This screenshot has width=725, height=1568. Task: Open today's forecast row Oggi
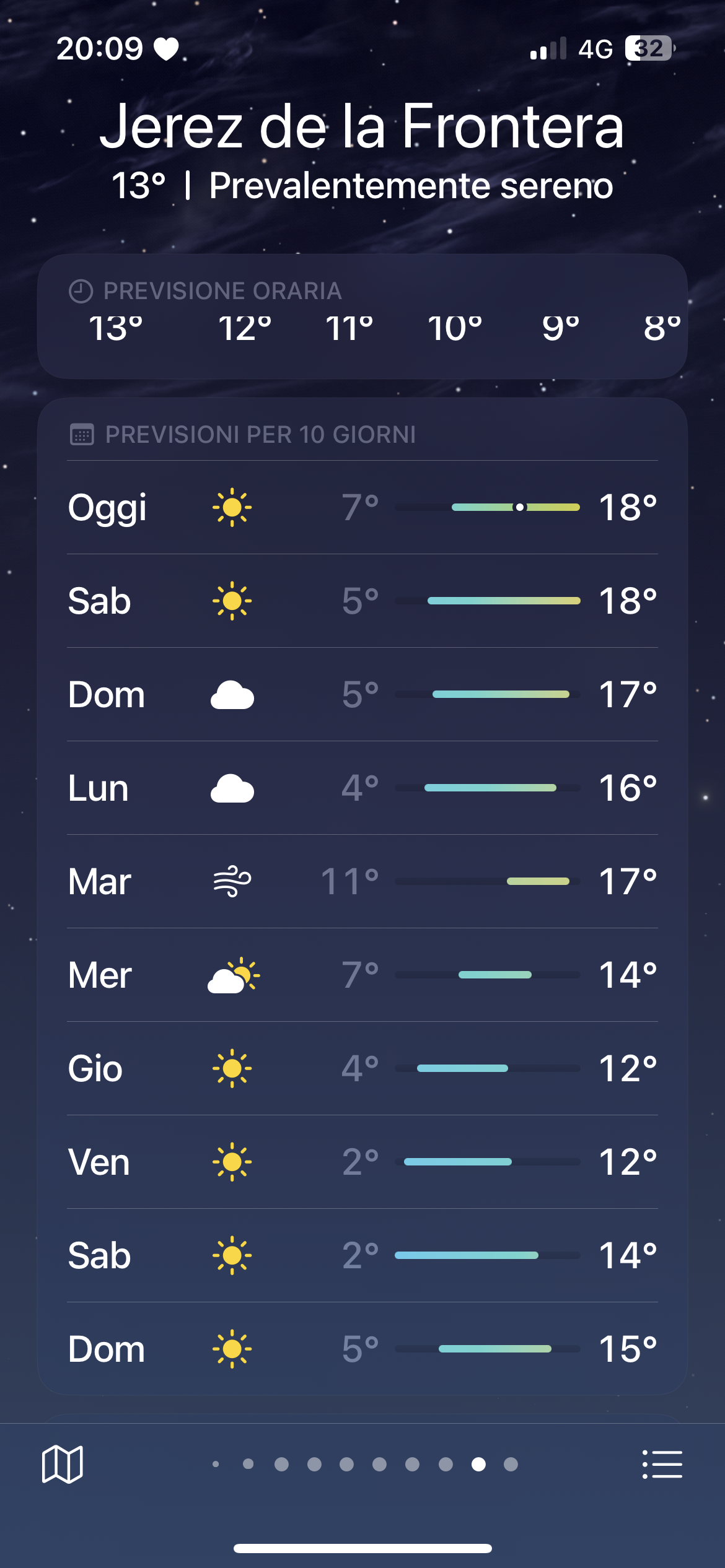pyautogui.click(x=362, y=508)
